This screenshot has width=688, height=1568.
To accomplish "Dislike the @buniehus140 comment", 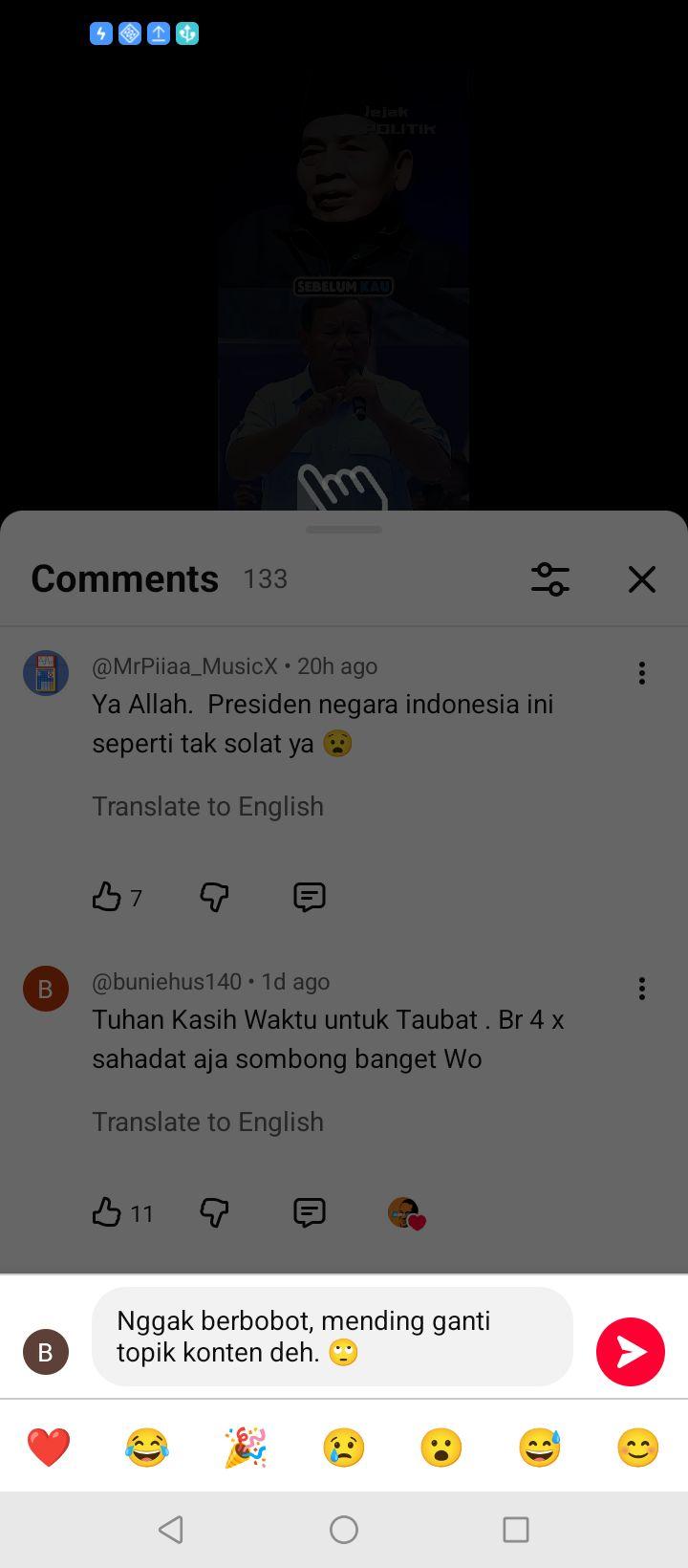I will [214, 1212].
